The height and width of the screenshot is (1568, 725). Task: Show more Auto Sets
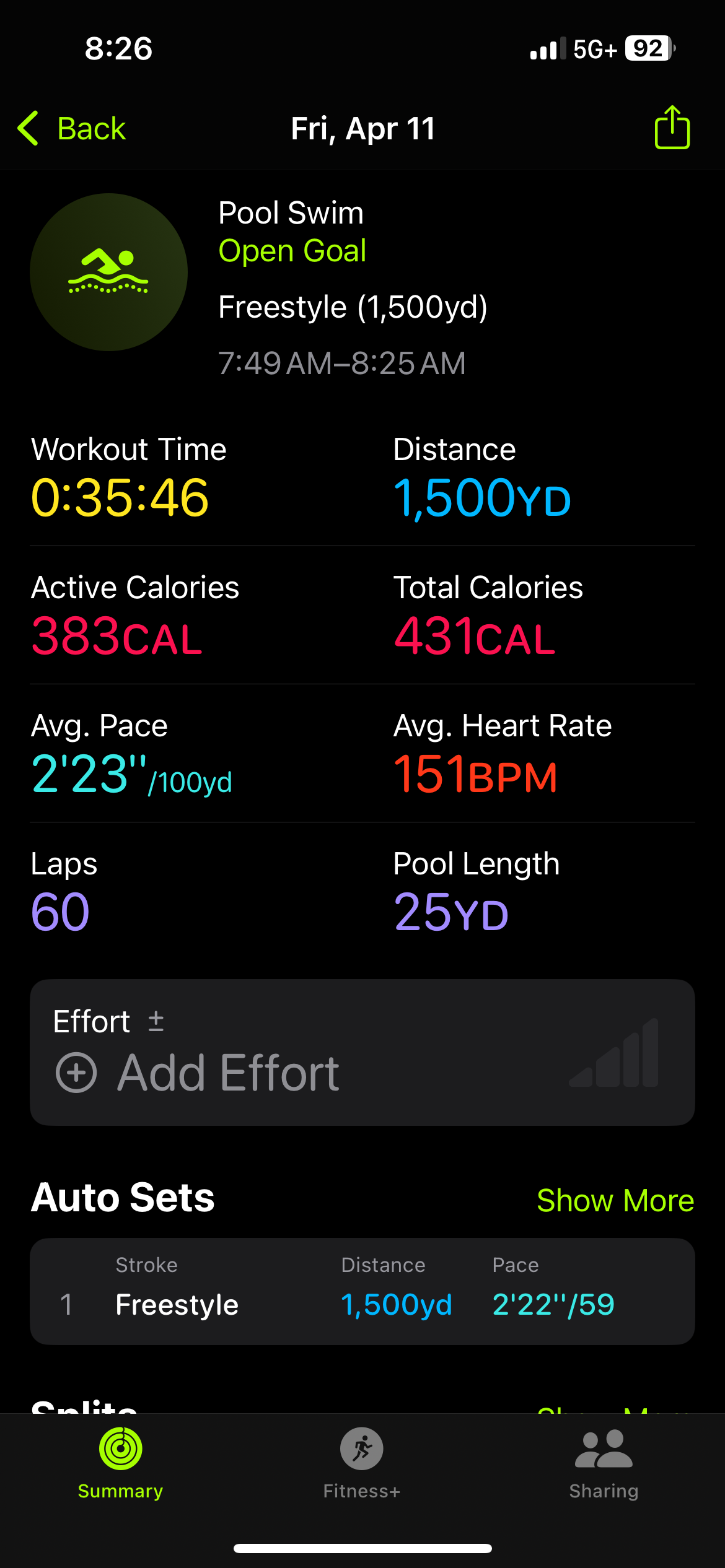pos(615,1200)
